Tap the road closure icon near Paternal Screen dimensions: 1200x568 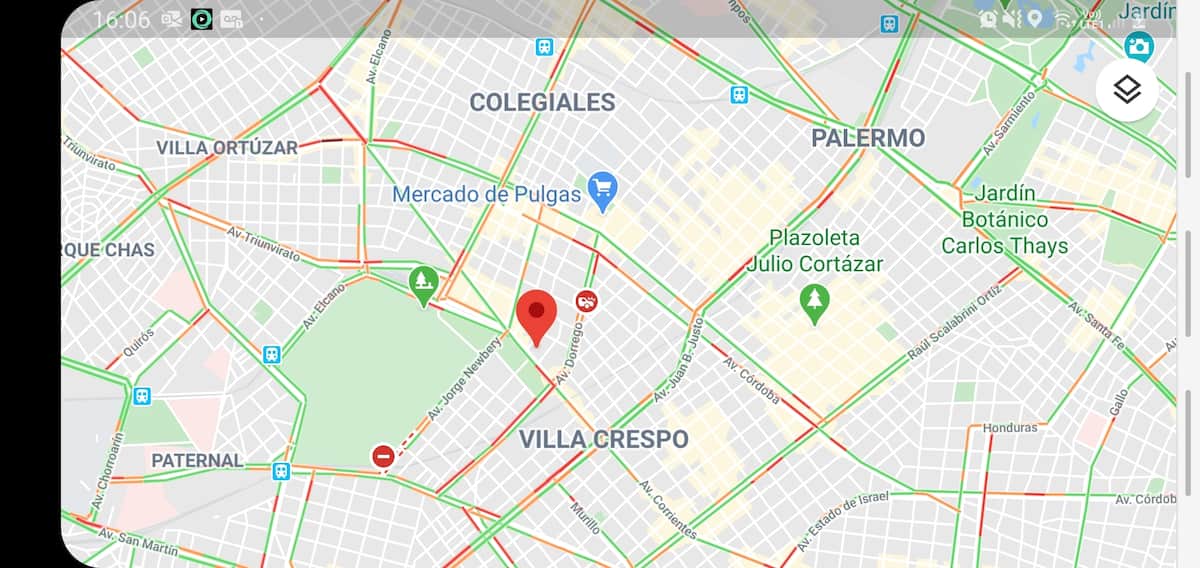[383, 457]
